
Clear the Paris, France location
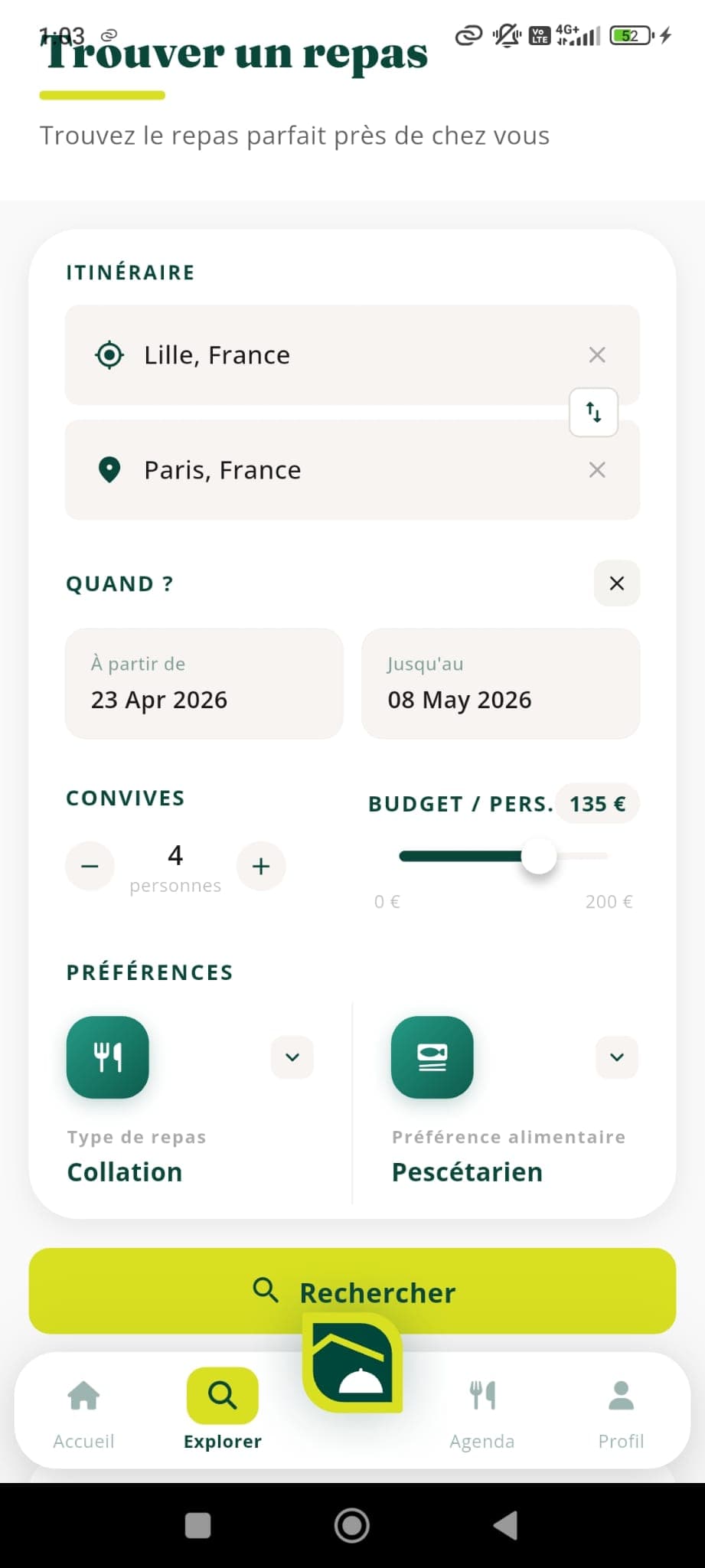pyautogui.click(x=597, y=470)
